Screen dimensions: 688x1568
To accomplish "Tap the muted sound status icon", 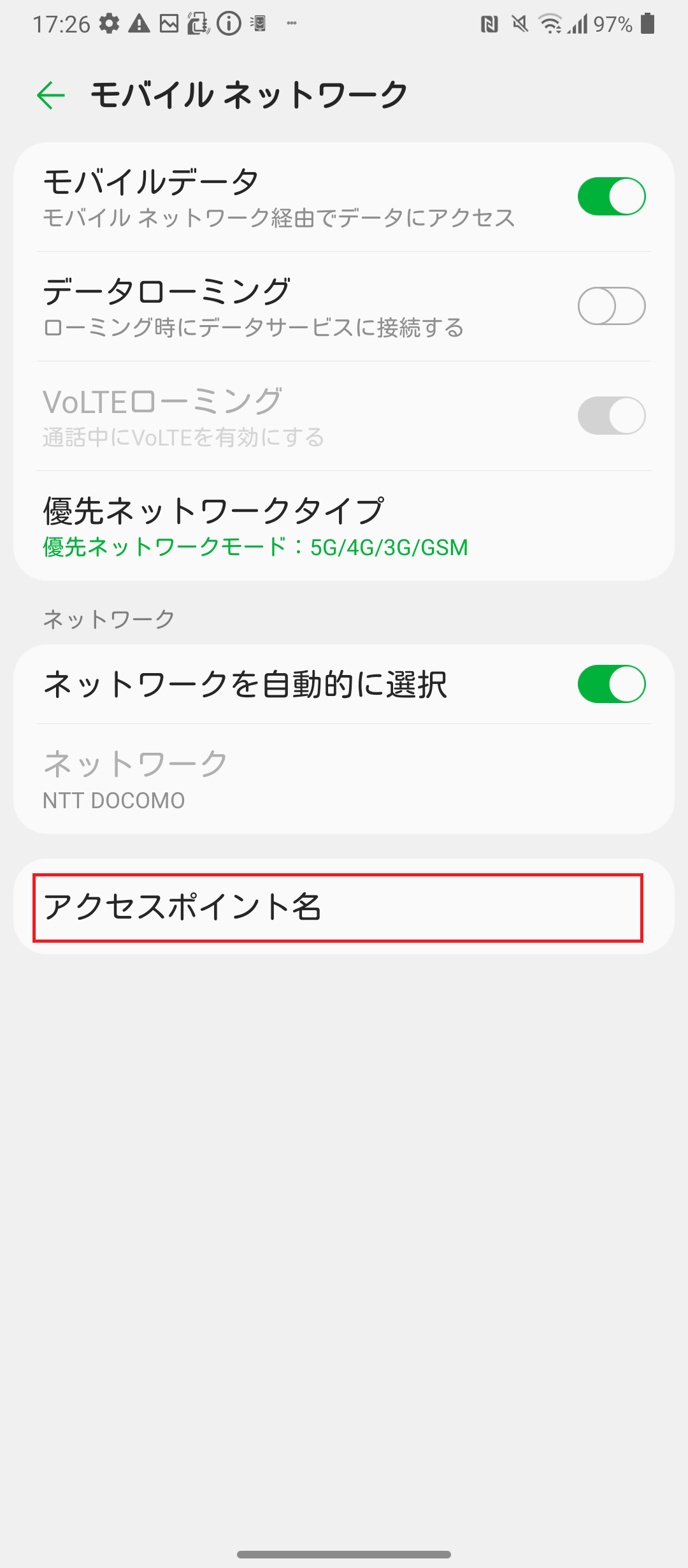I will [x=519, y=24].
